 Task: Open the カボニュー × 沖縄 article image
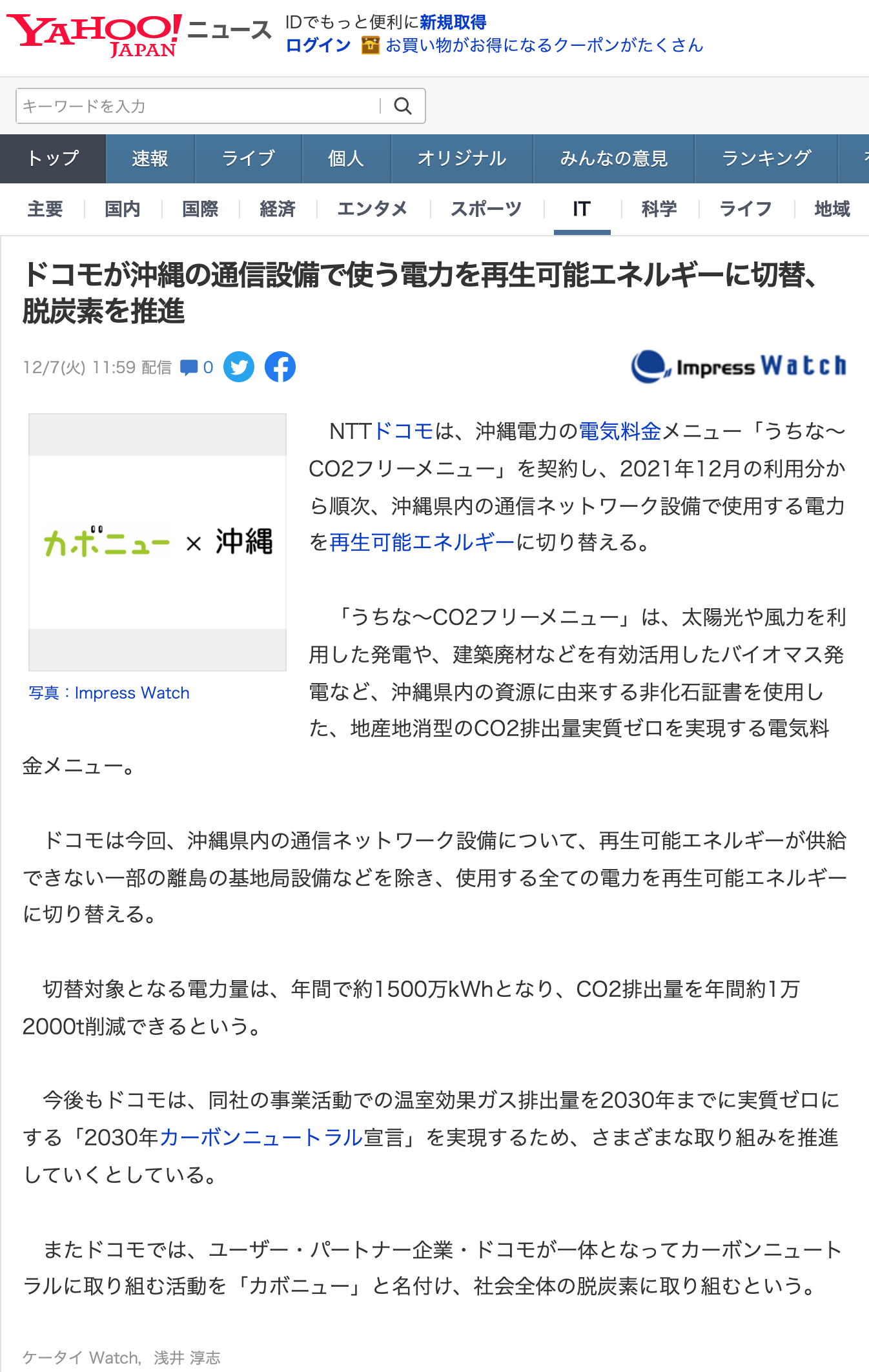click(x=158, y=542)
